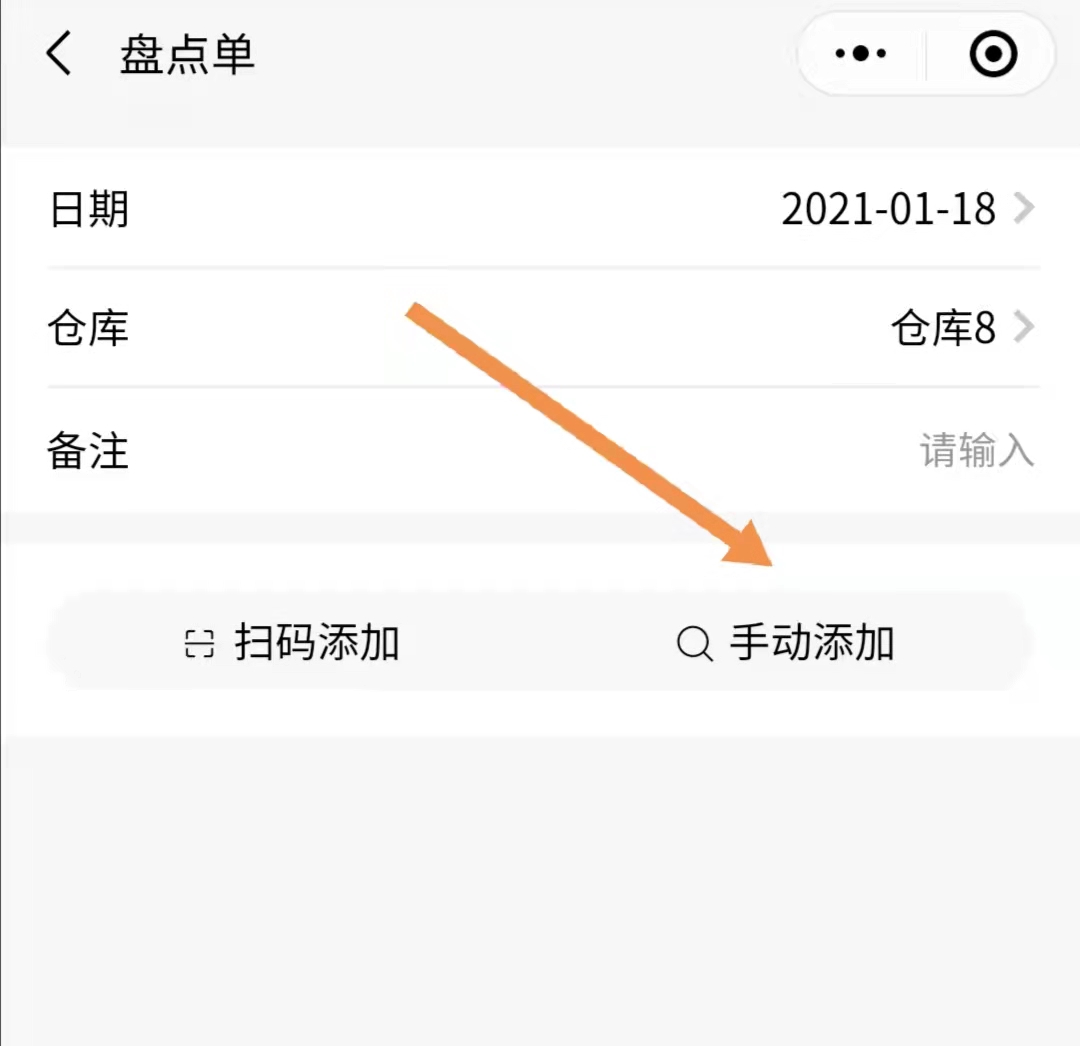Add items via 手动添加
Viewport: 1080px width, 1046px height.
pos(786,643)
